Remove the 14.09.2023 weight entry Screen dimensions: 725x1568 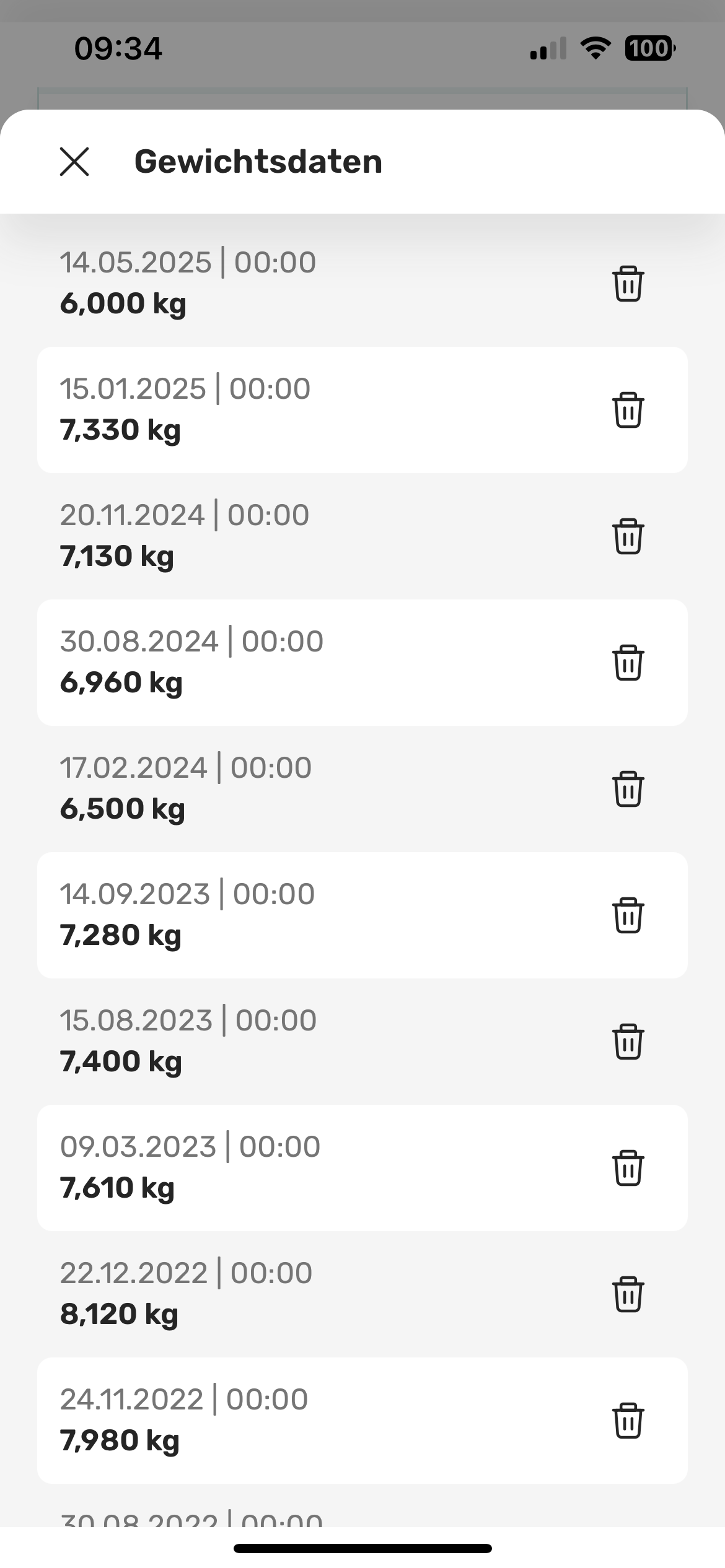click(628, 915)
